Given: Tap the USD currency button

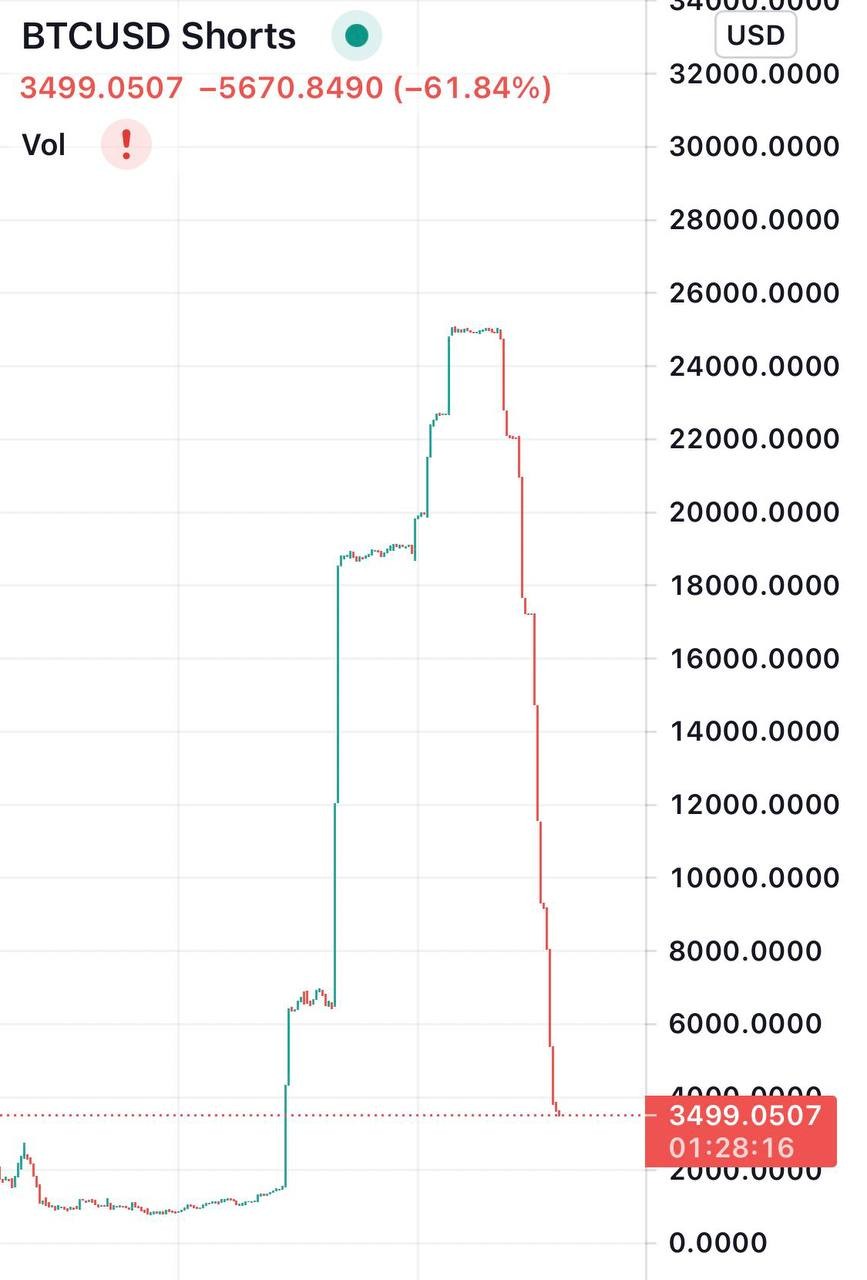Looking at the screenshot, I should pyautogui.click(x=756, y=36).
